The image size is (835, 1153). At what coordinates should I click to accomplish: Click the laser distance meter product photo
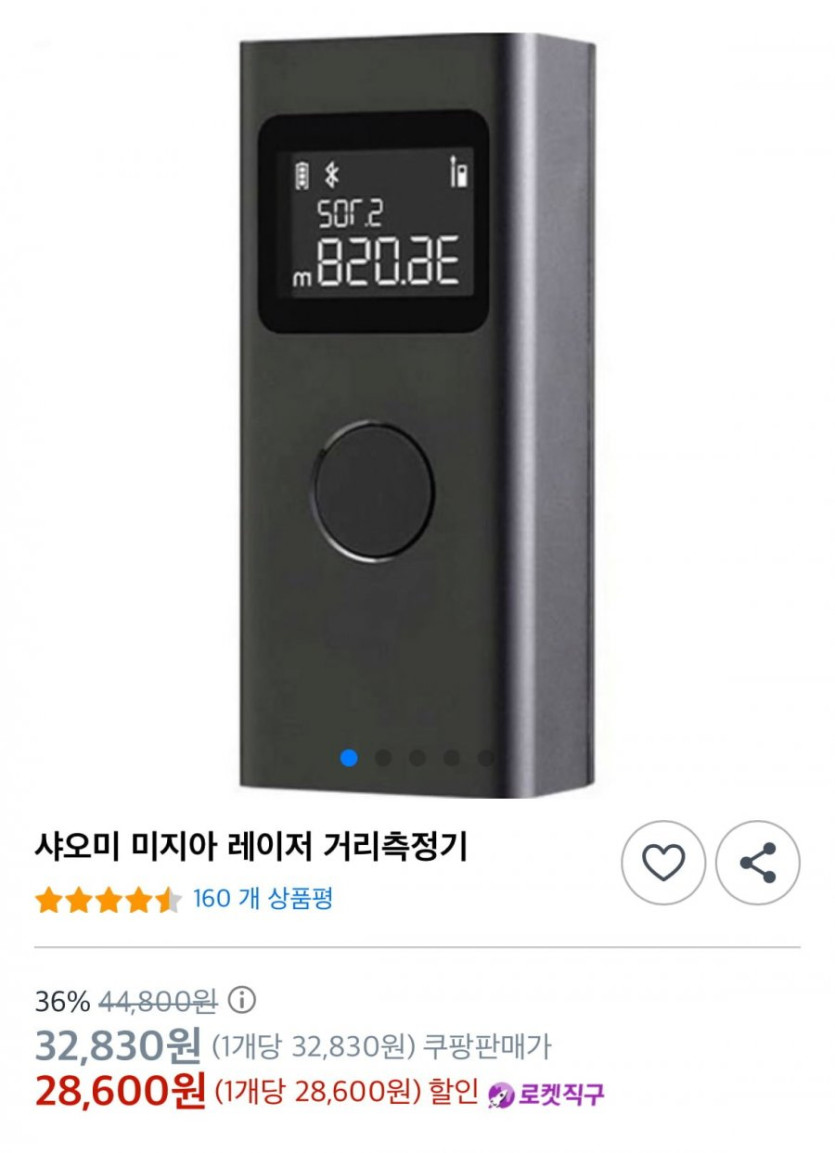coord(400,400)
